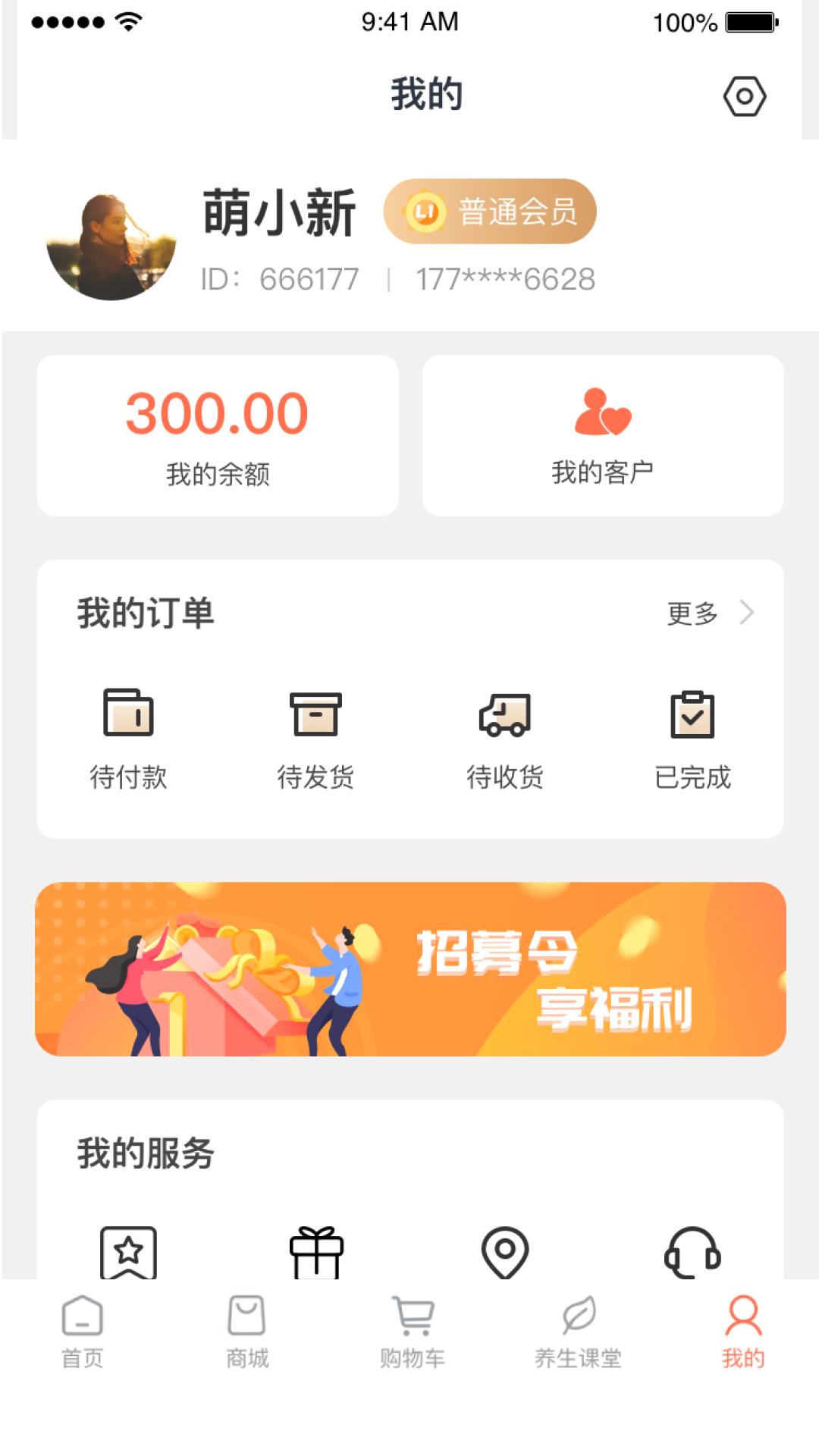
Task: Switch to the 商城 tab
Action: coord(247,1332)
